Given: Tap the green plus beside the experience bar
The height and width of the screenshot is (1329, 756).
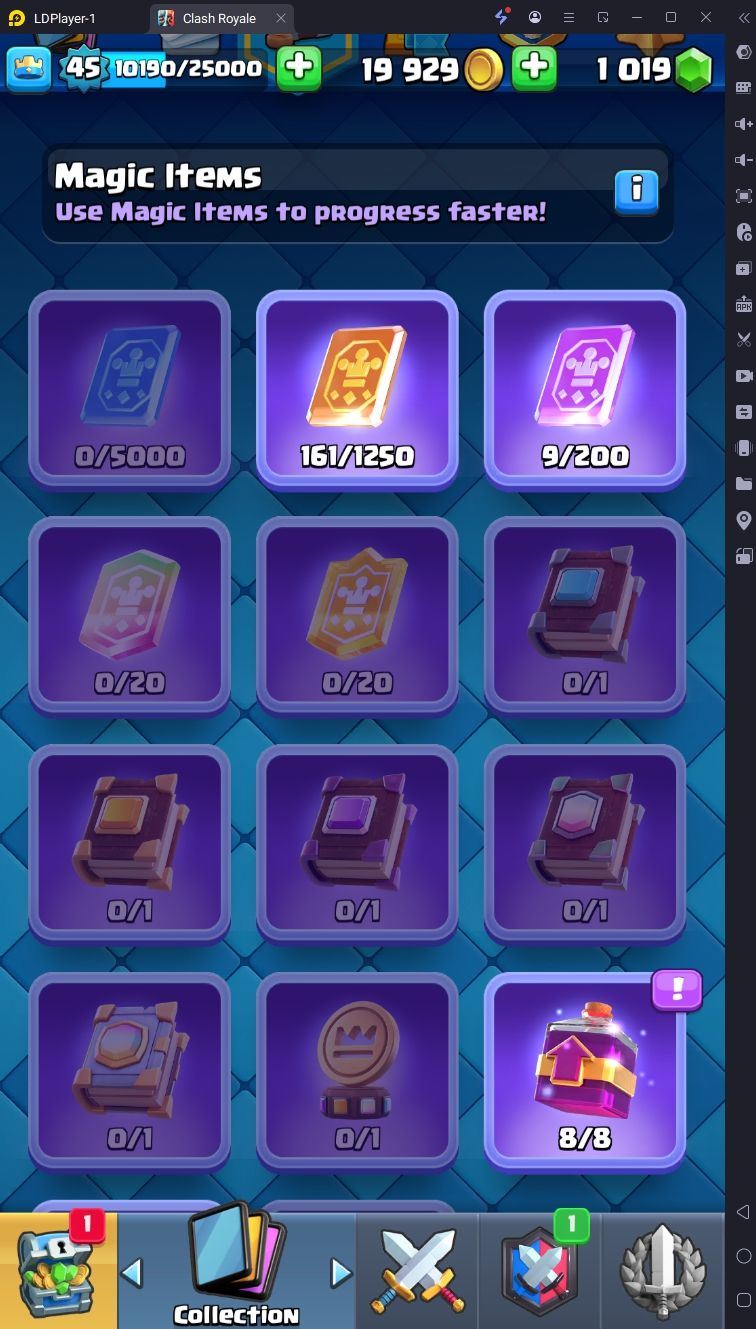Looking at the screenshot, I should click(x=298, y=69).
